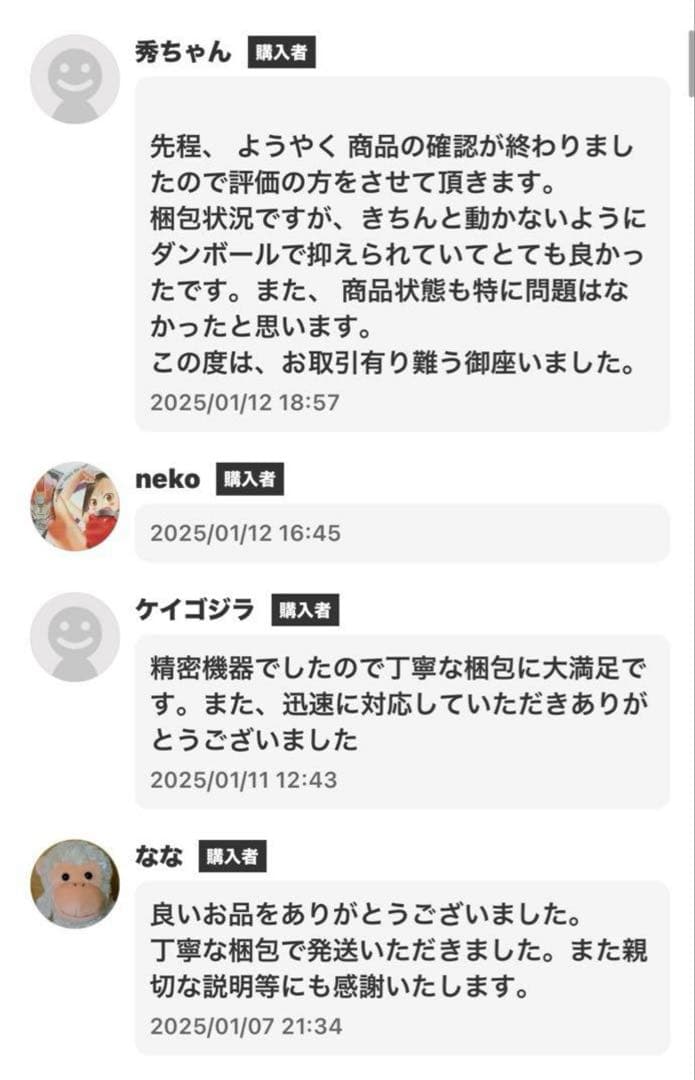Open ケイゴジラ's profile avatar
This screenshot has width=695, height=1080.
pyautogui.click(x=75, y=637)
